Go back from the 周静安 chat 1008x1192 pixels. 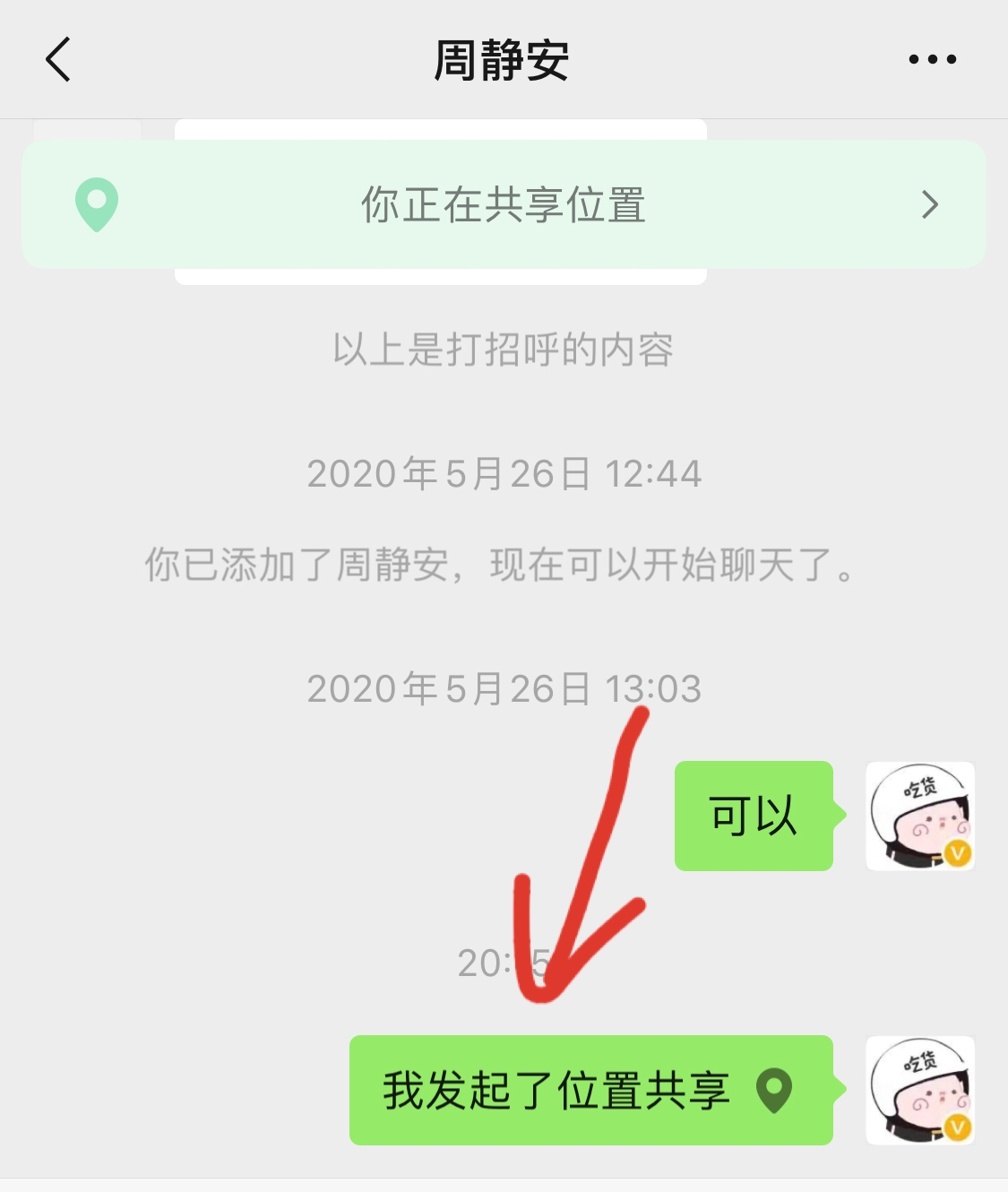tap(58, 60)
